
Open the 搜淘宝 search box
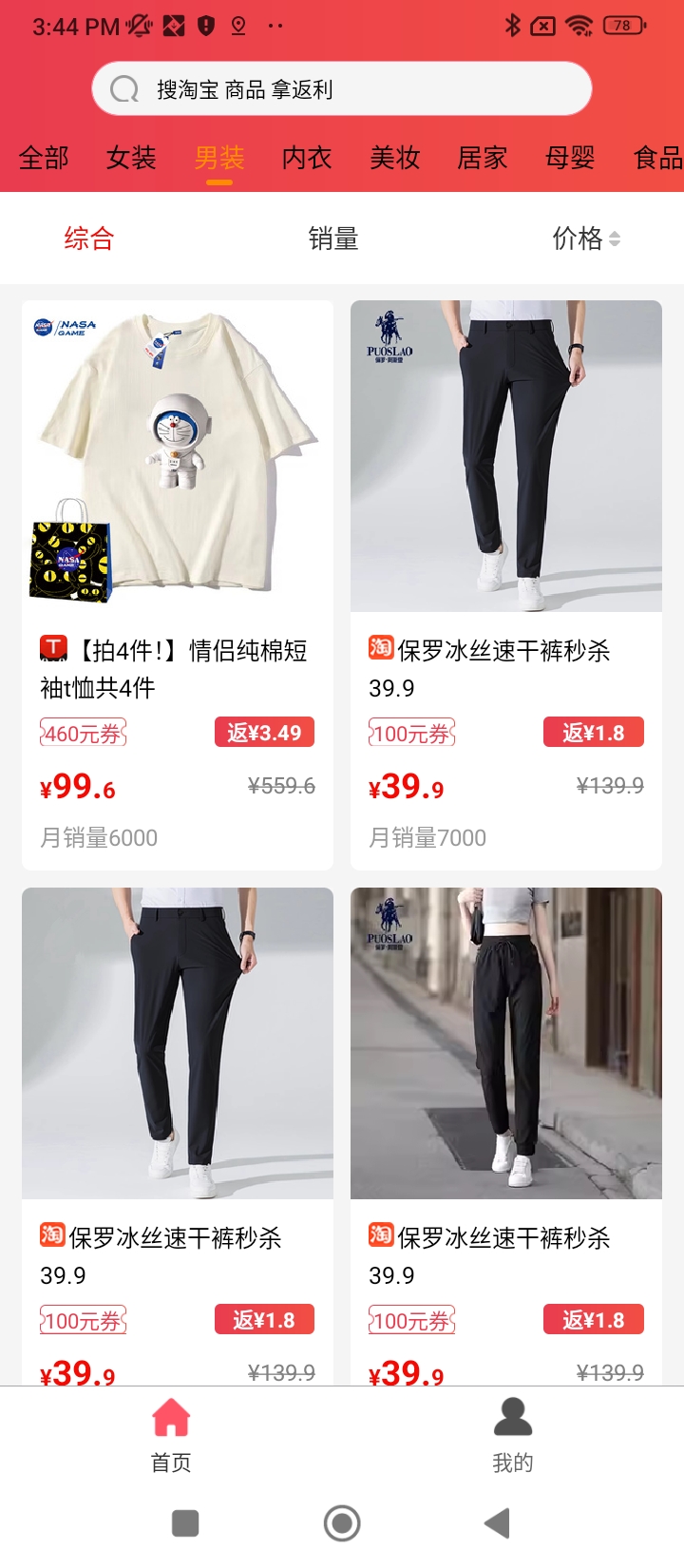(x=342, y=89)
